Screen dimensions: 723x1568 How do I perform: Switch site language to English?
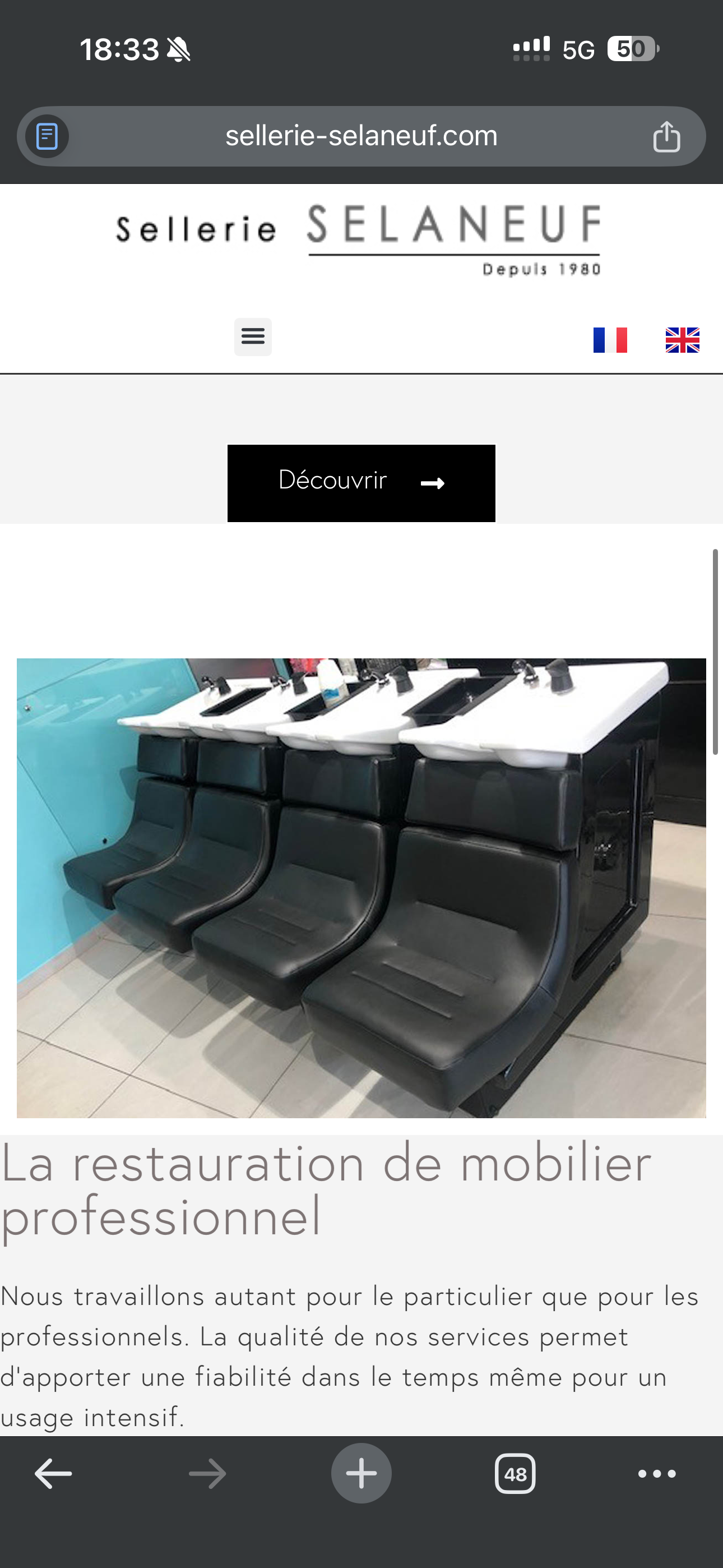682,340
